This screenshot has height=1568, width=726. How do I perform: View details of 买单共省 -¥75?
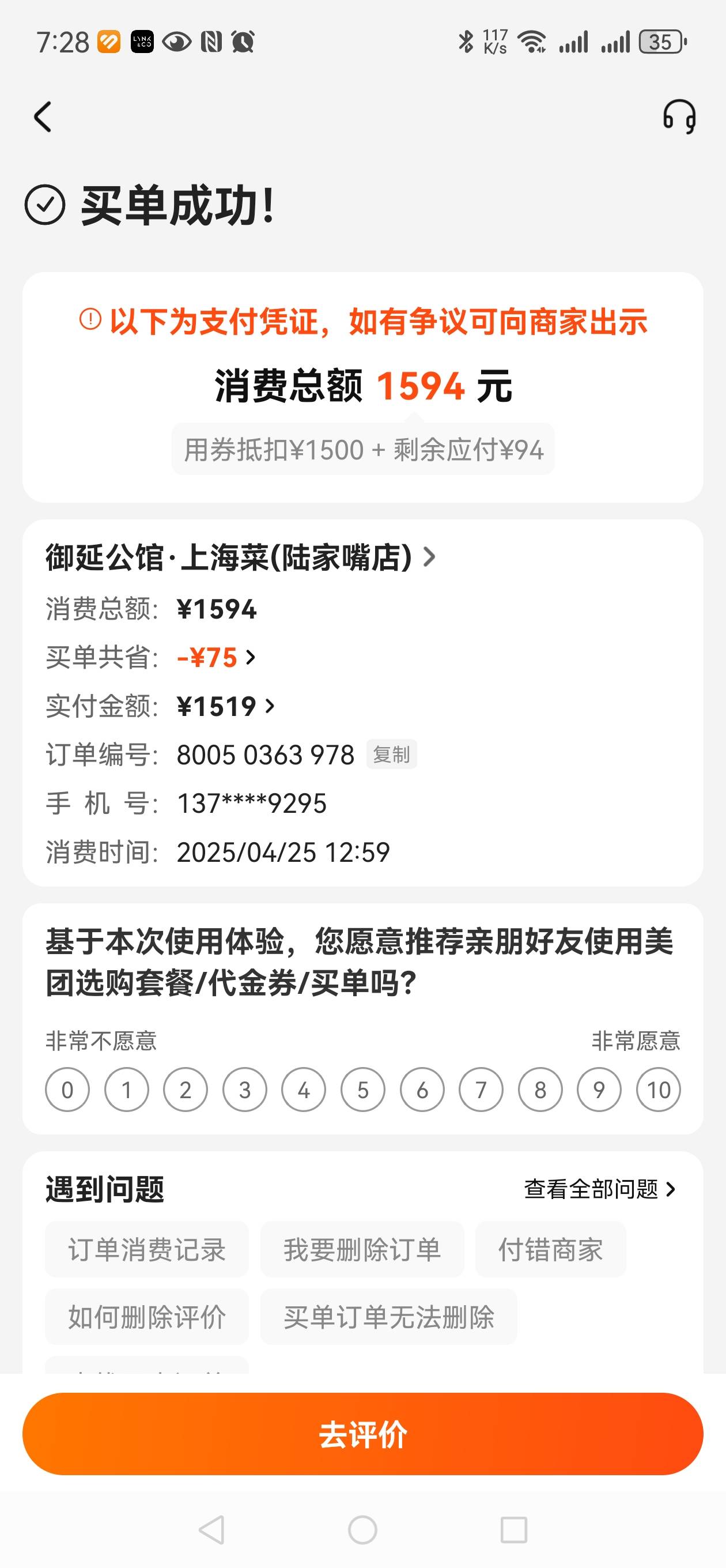[x=216, y=657]
